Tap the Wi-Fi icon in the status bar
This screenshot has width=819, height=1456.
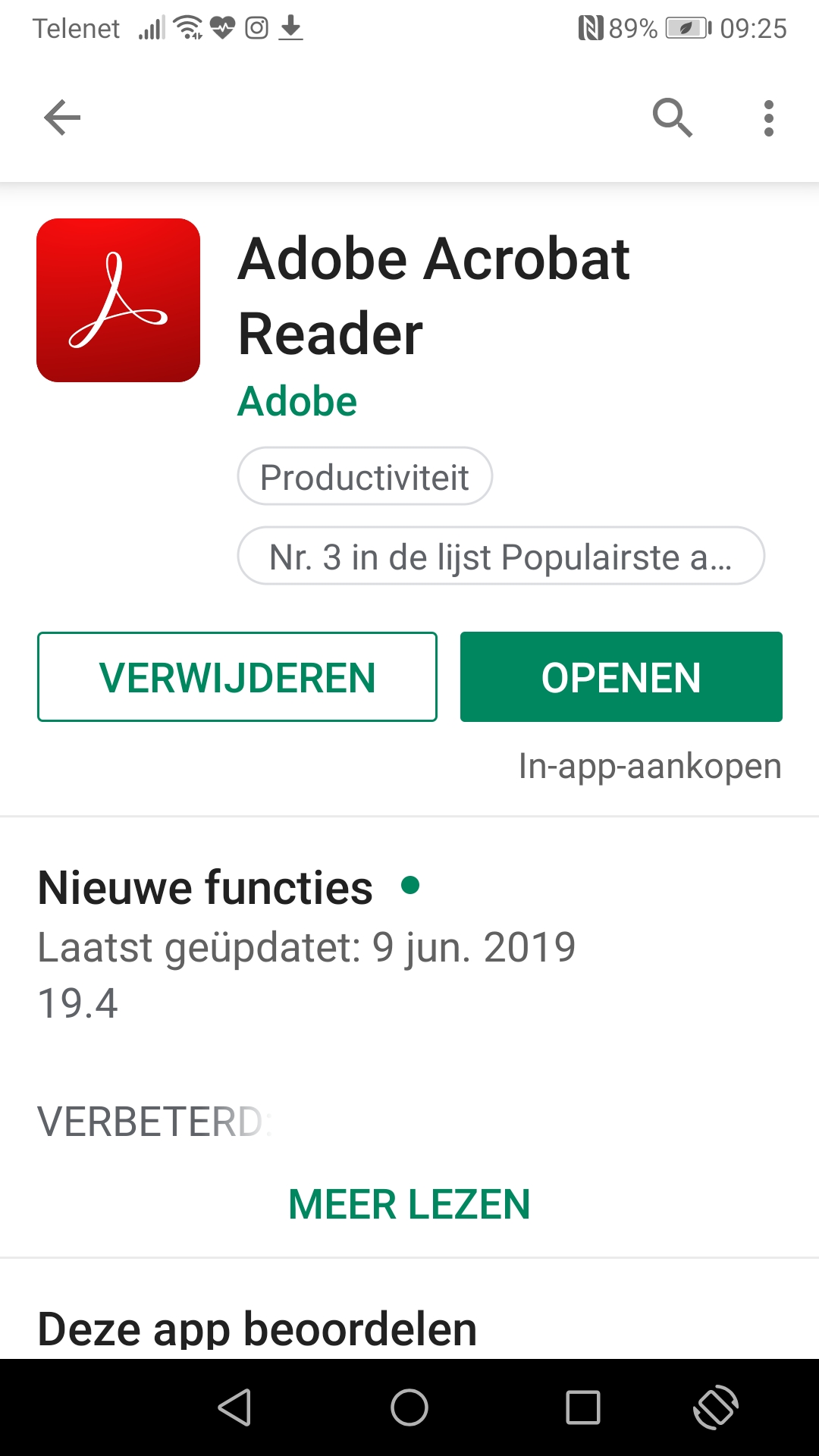(x=187, y=27)
